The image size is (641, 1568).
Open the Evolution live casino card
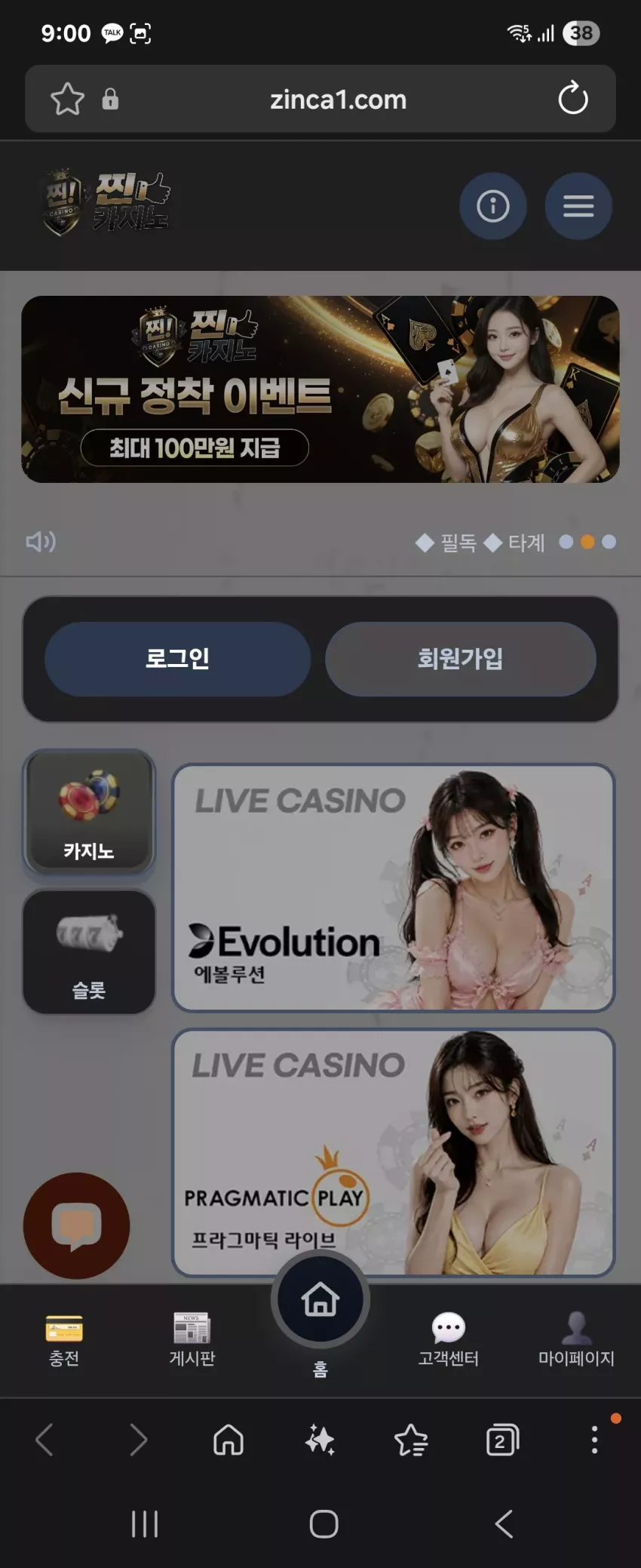(x=394, y=887)
